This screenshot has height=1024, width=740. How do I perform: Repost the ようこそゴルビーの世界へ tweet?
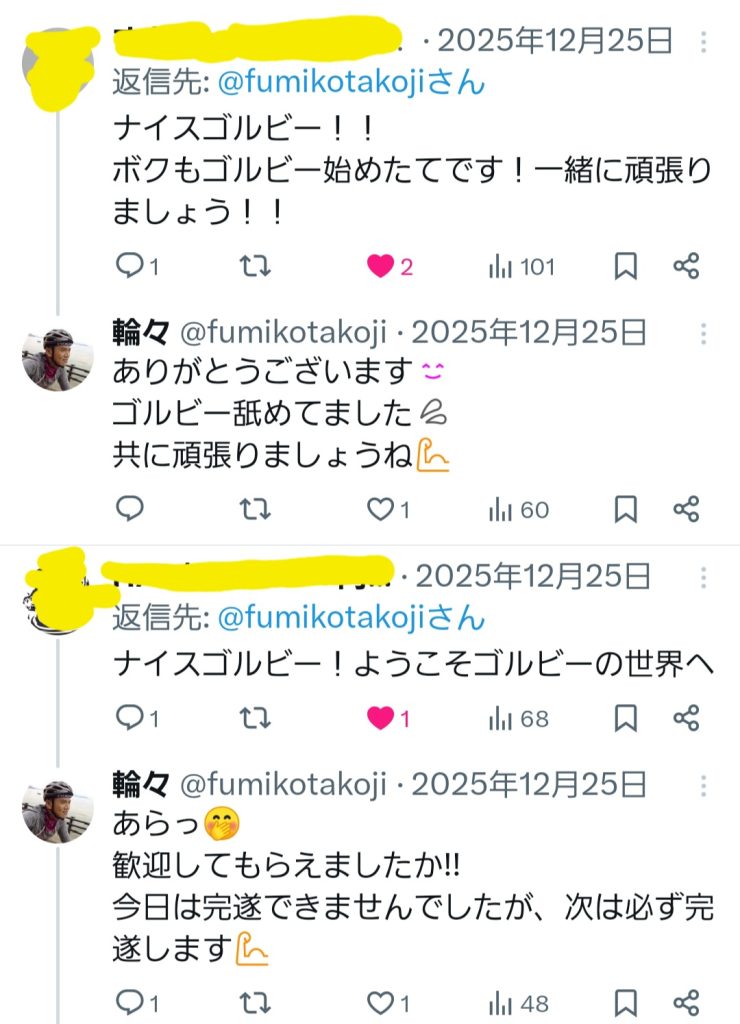(x=256, y=718)
